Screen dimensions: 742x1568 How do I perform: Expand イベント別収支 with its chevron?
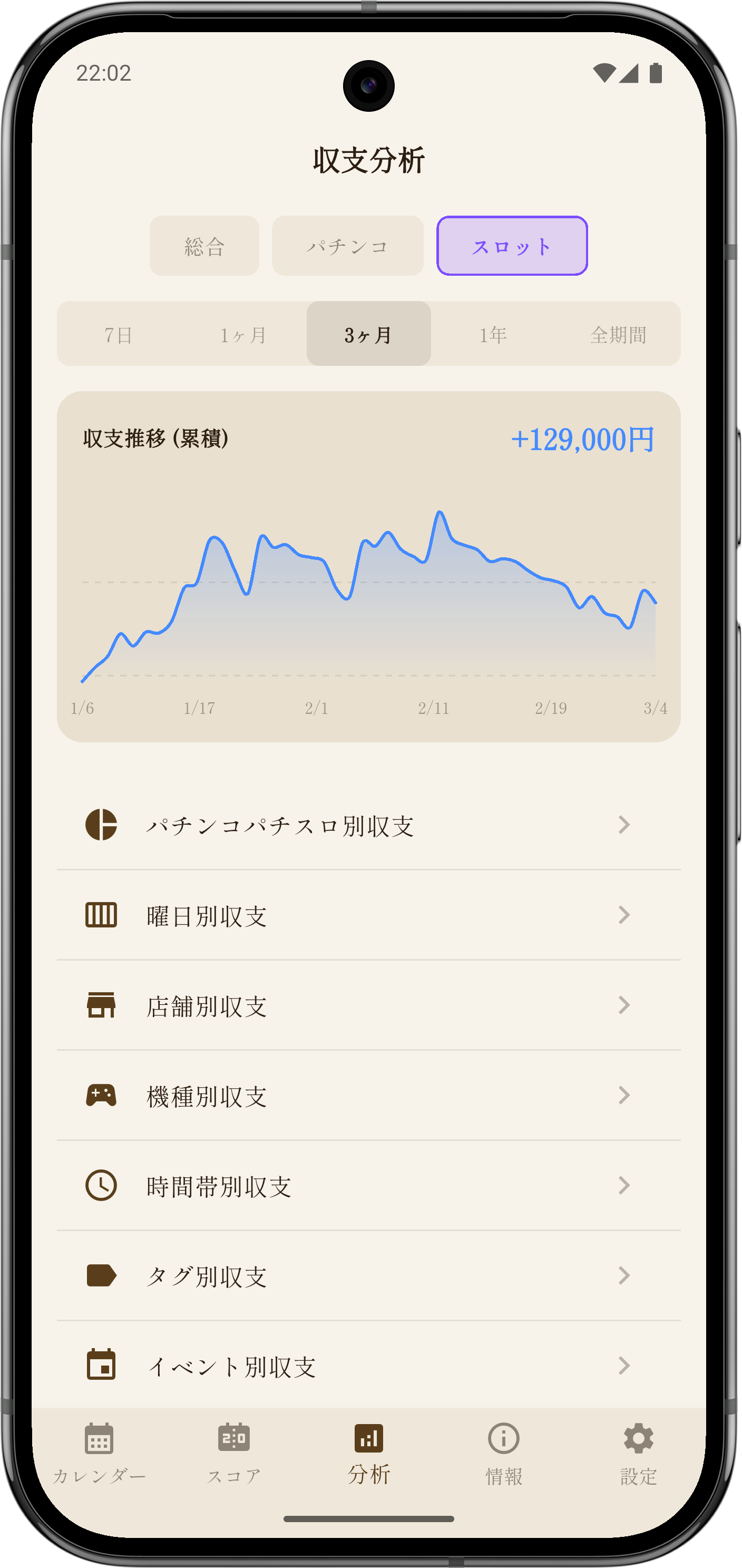(625, 1367)
